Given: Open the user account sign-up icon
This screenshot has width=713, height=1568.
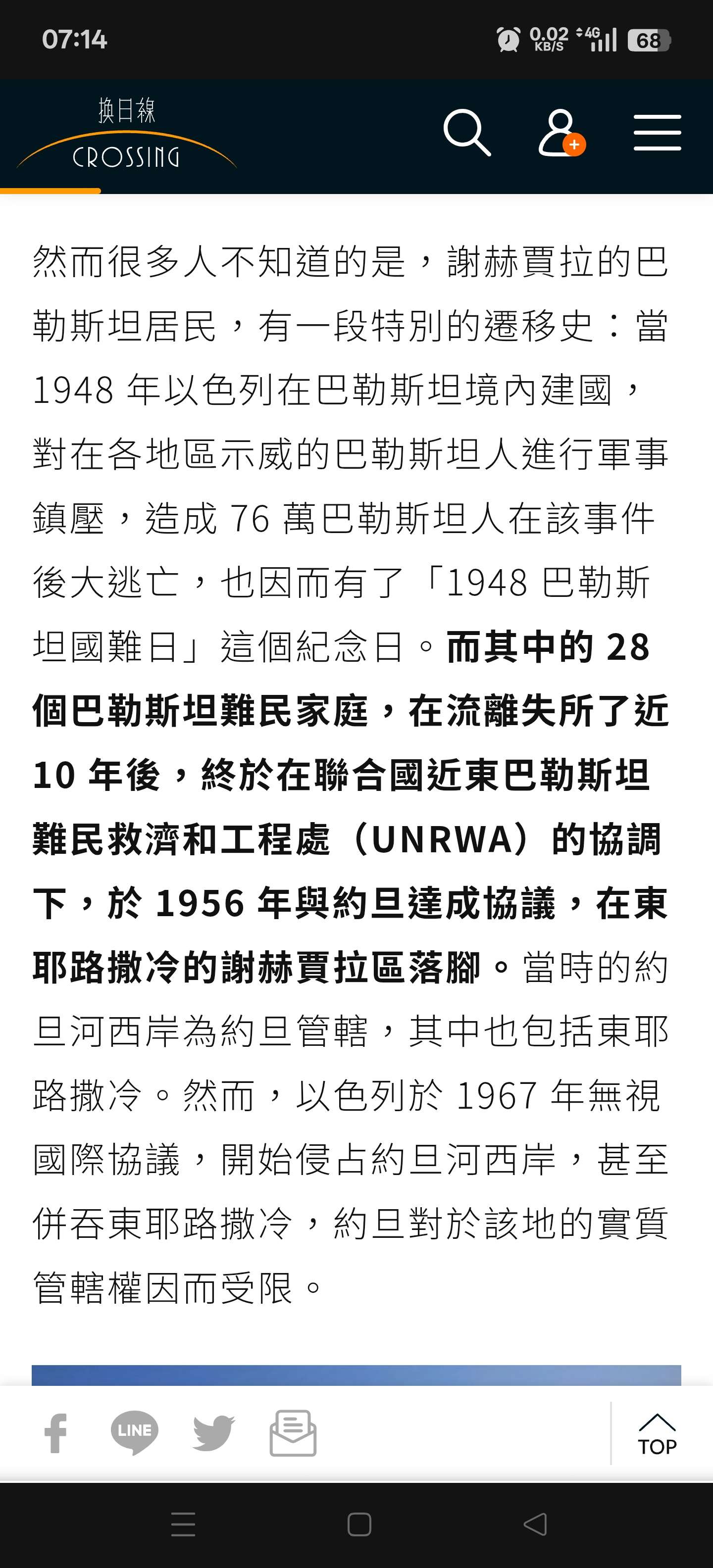Looking at the screenshot, I should (561, 133).
